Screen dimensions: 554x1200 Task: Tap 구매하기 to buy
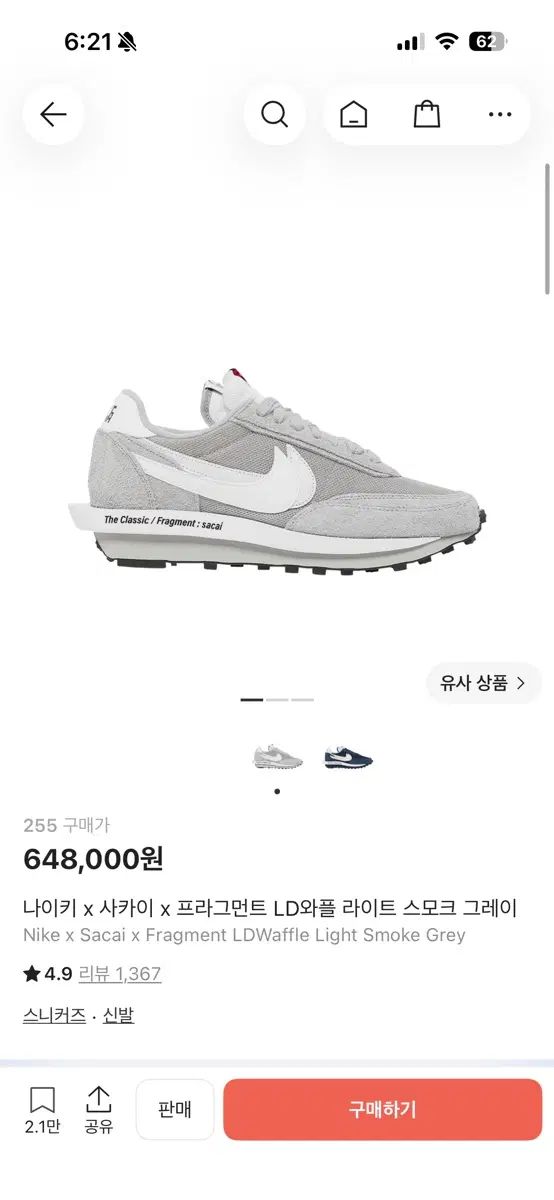pyautogui.click(x=382, y=1109)
